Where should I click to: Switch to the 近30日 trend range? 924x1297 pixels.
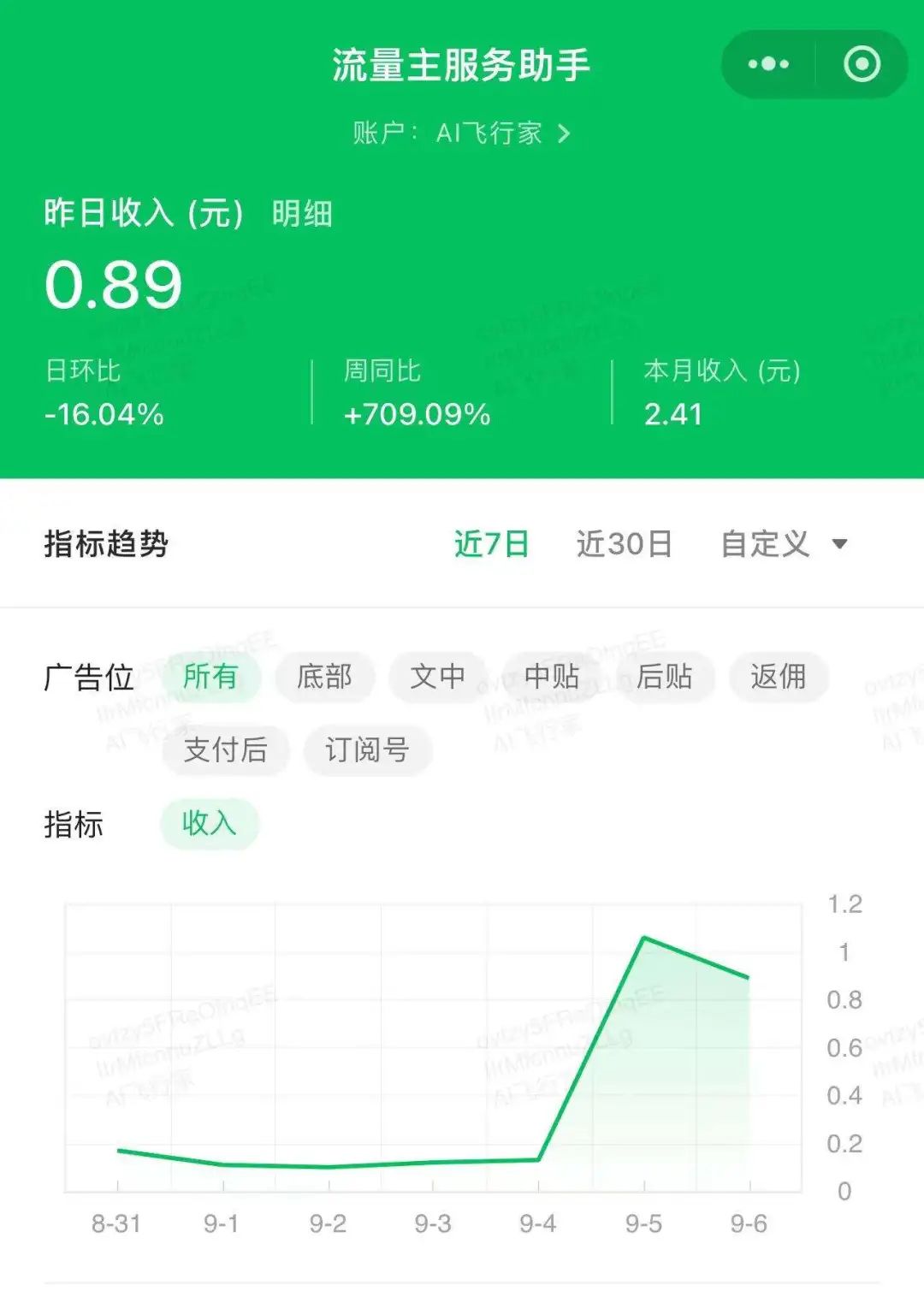624,544
